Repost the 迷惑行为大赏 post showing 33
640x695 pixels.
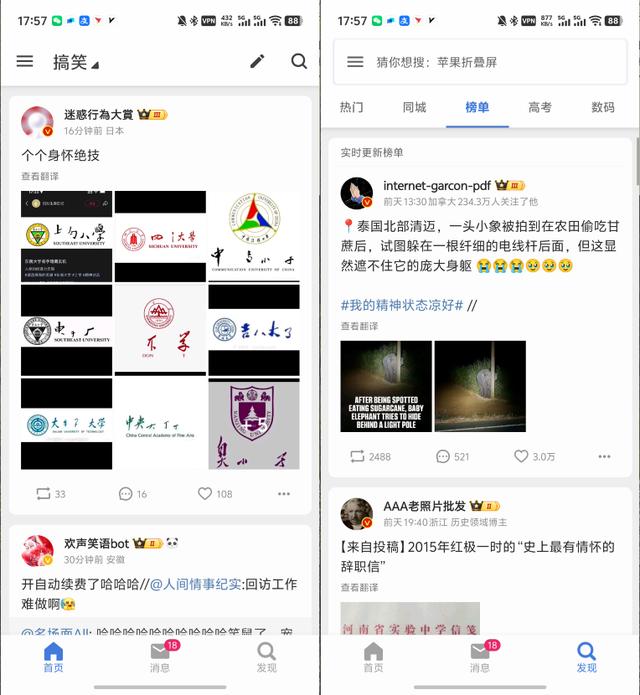pyautogui.click(x=51, y=494)
